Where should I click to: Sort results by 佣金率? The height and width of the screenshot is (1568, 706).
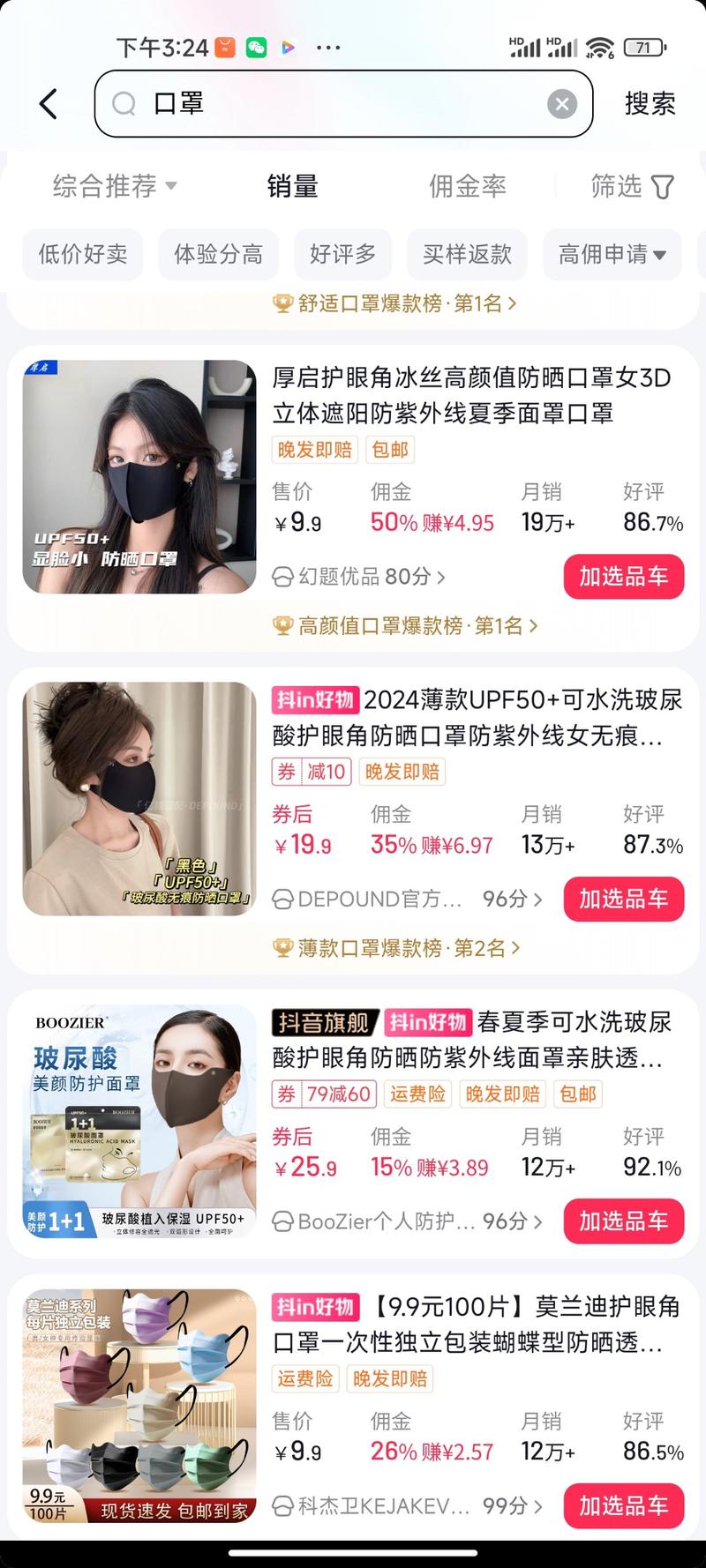tap(467, 186)
